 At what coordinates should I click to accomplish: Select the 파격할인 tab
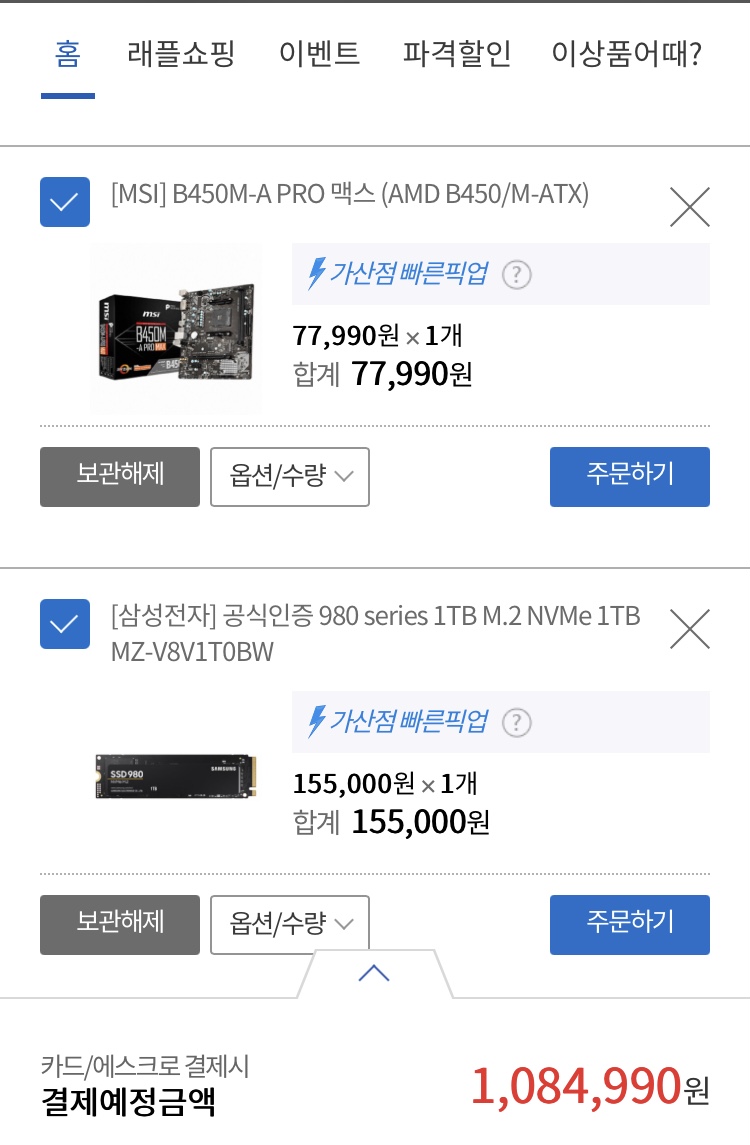pyautogui.click(x=457, y=55)
